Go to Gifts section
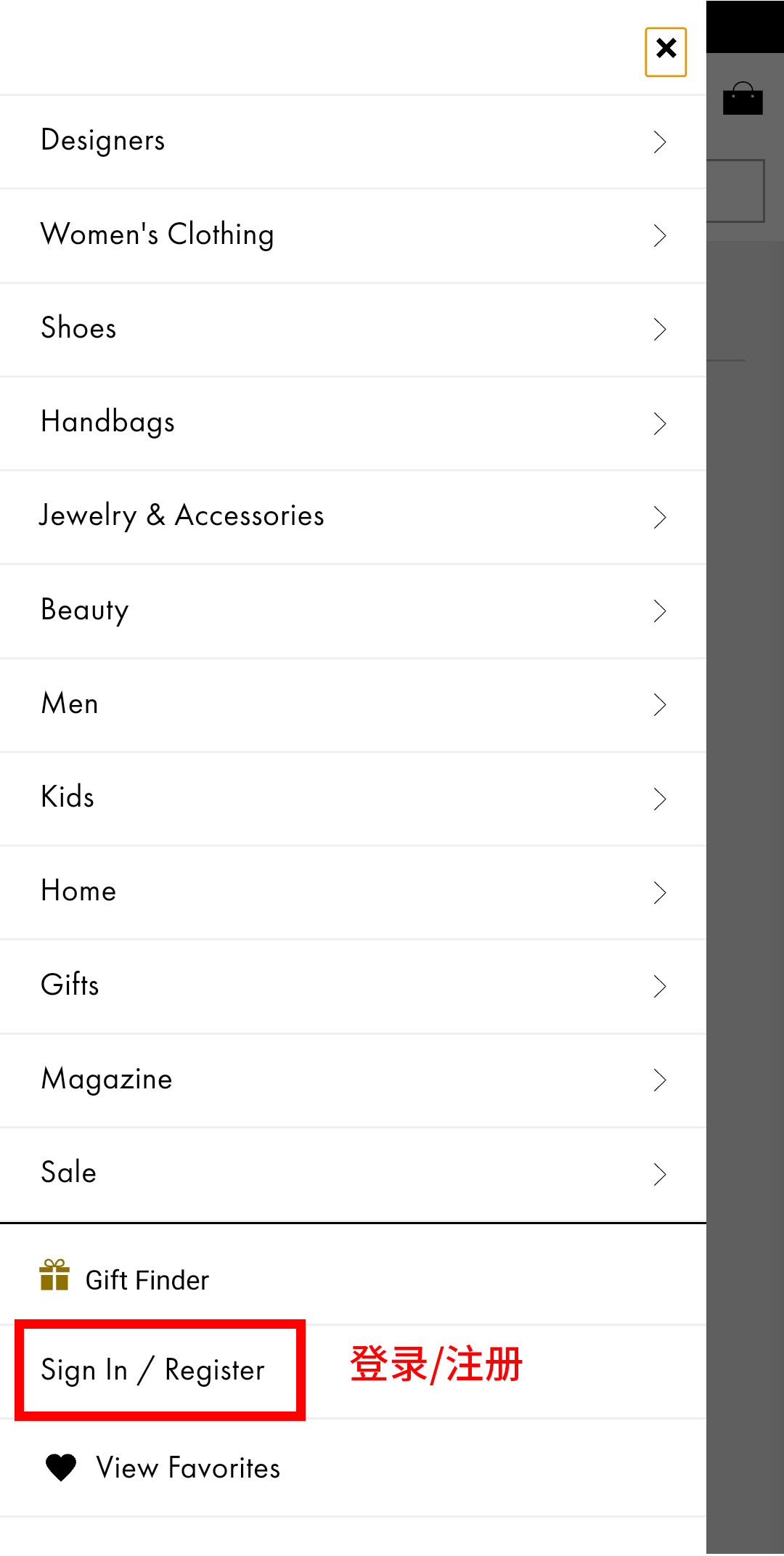 point(353,986)
